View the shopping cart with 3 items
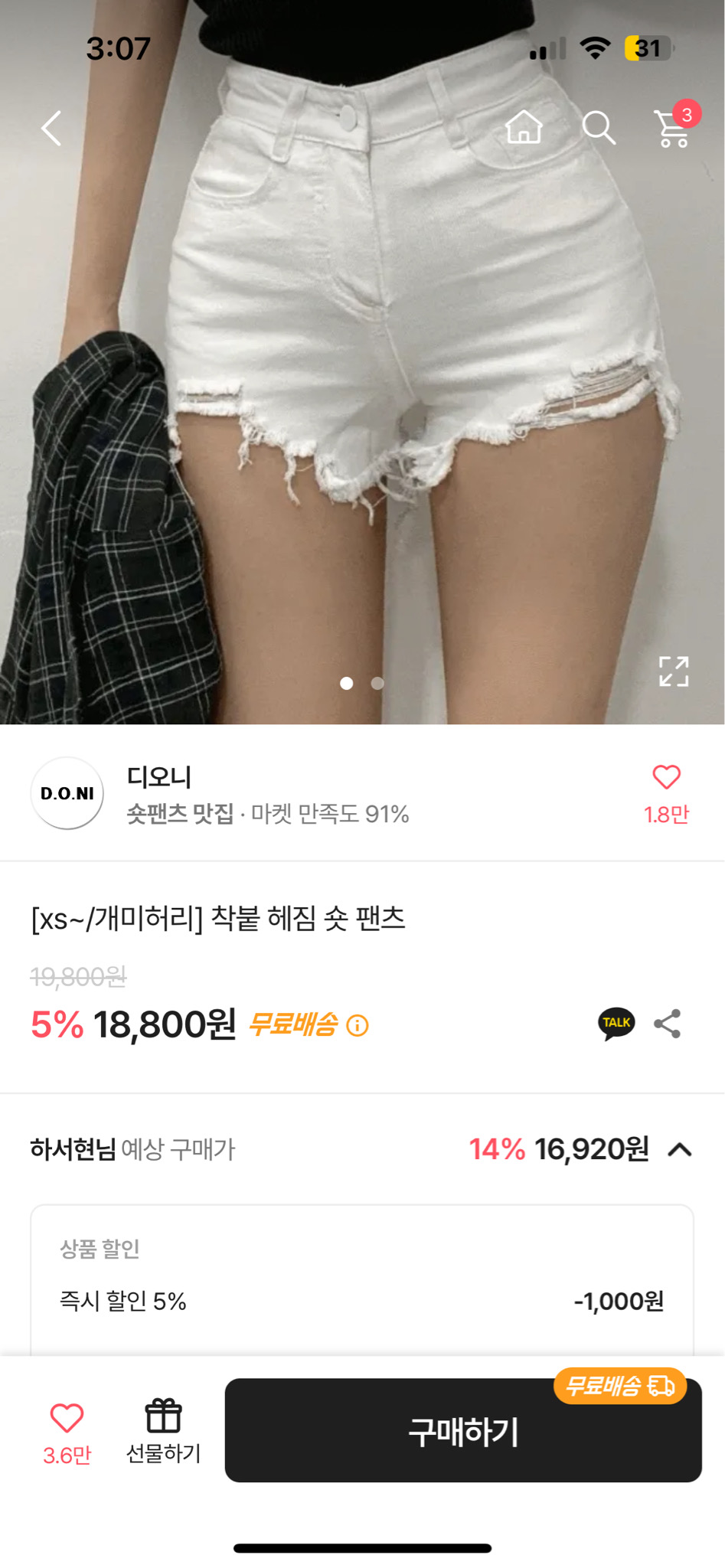Viewport: 725px width, 1568px height. tap(672, 130)
